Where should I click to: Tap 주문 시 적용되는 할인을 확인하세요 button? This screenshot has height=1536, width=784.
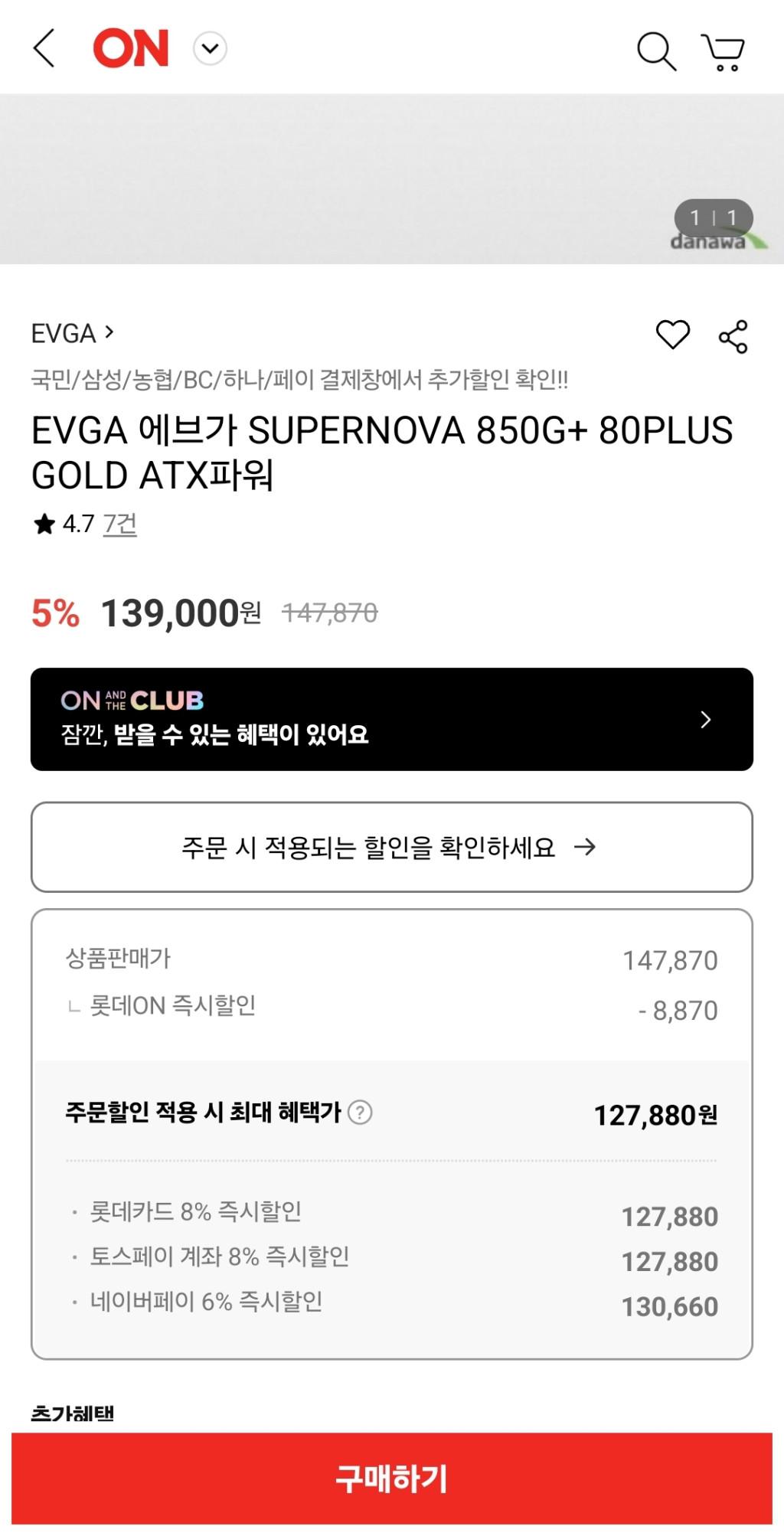[x=392, y=847]
